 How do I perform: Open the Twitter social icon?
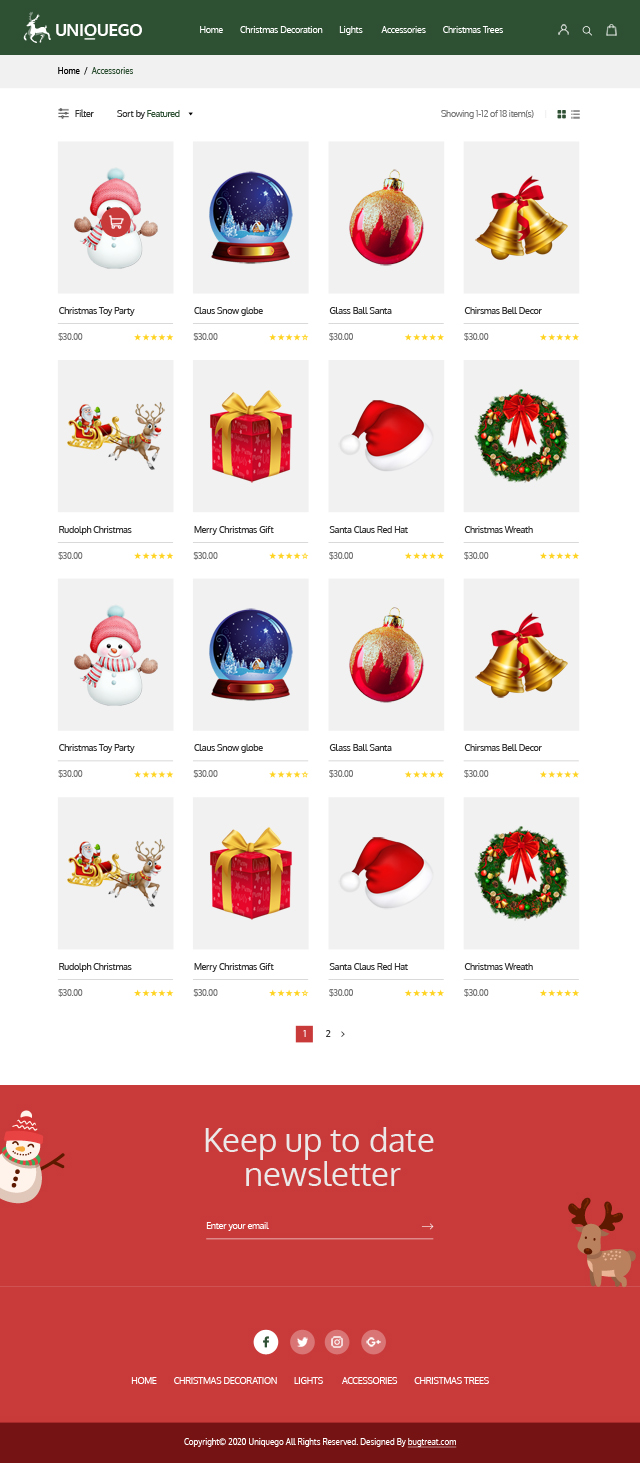point(302,1342)
